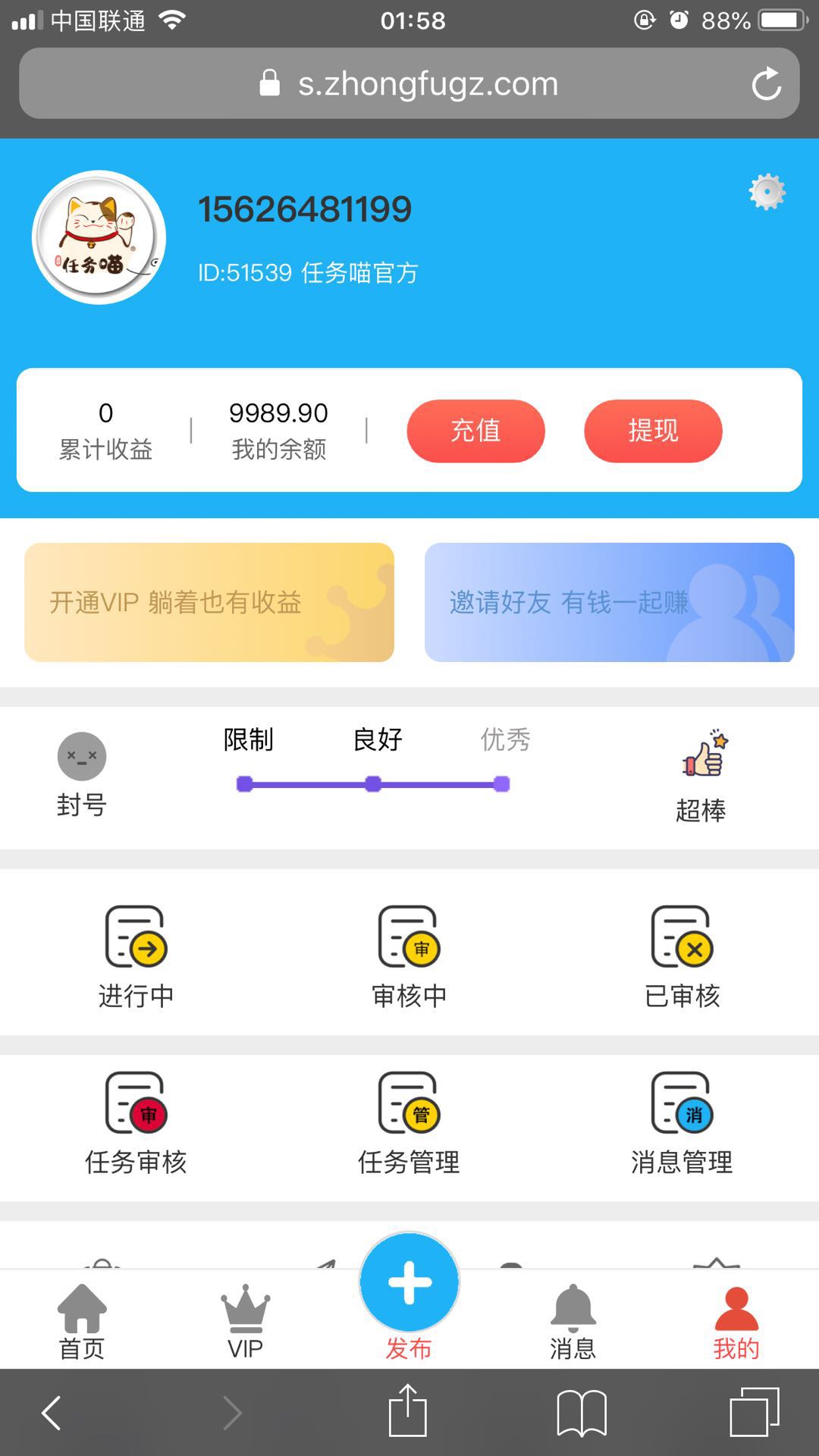Open the 进行中 (in progress) tasks icon

[x=136, y=946]
